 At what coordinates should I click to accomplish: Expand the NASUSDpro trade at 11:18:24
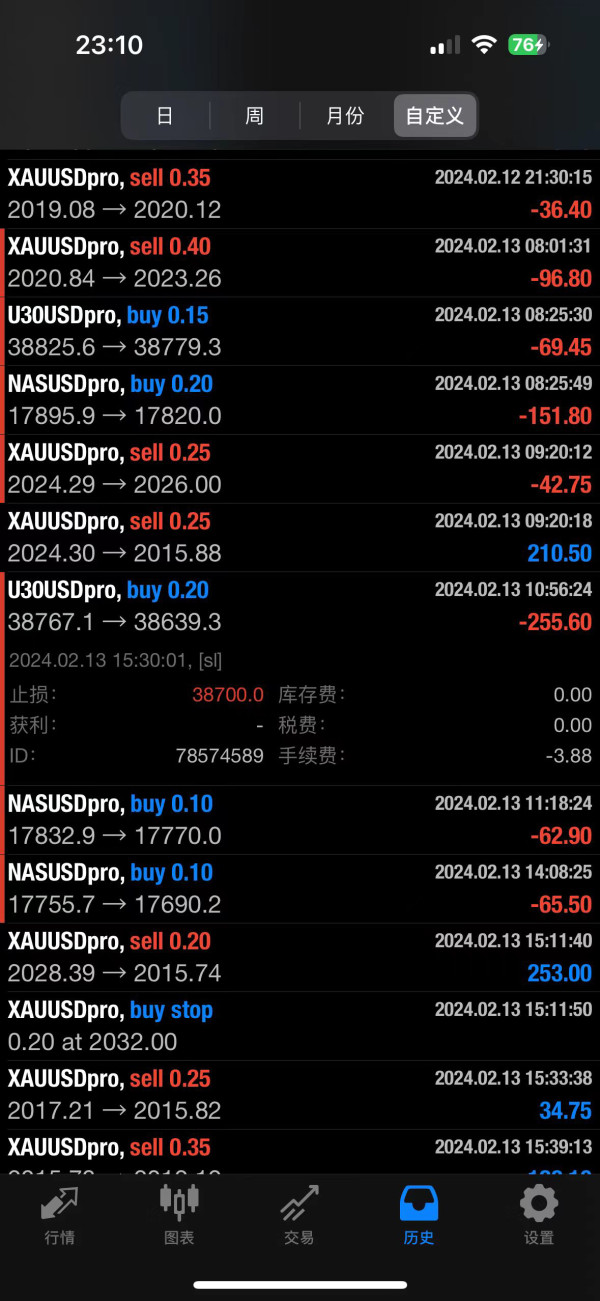(x=300, y=820)
